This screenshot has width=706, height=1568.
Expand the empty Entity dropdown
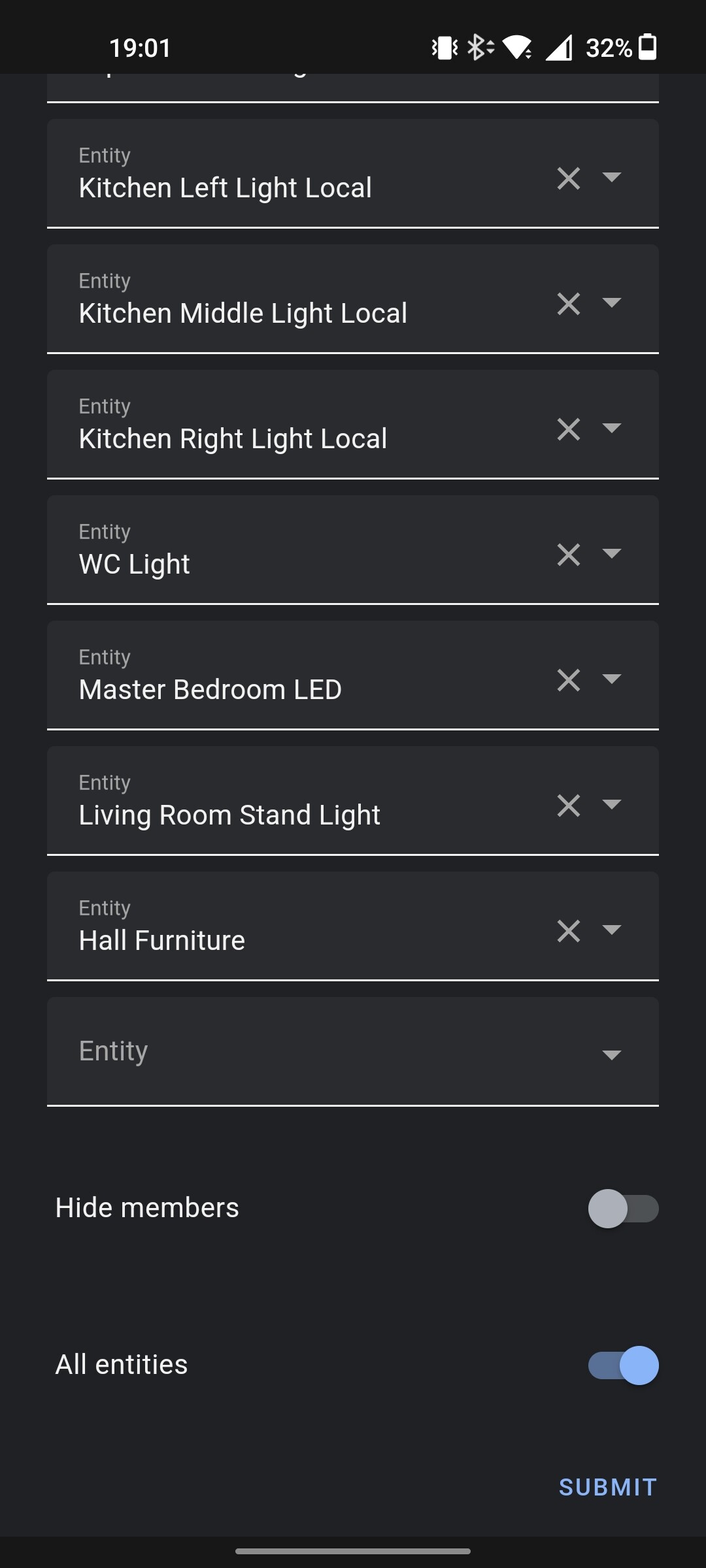point(611,1053)
